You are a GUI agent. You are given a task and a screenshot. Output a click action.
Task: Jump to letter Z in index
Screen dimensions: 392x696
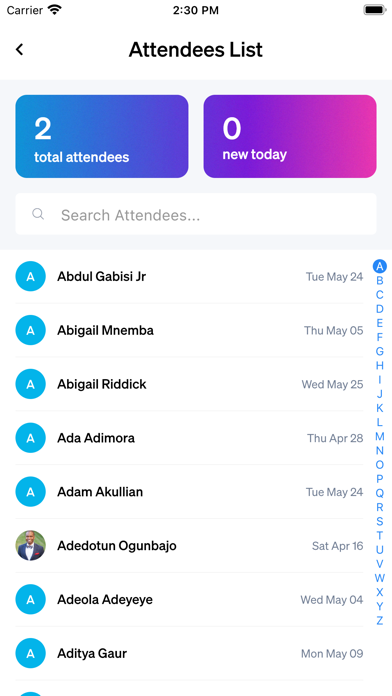[380, 620]
